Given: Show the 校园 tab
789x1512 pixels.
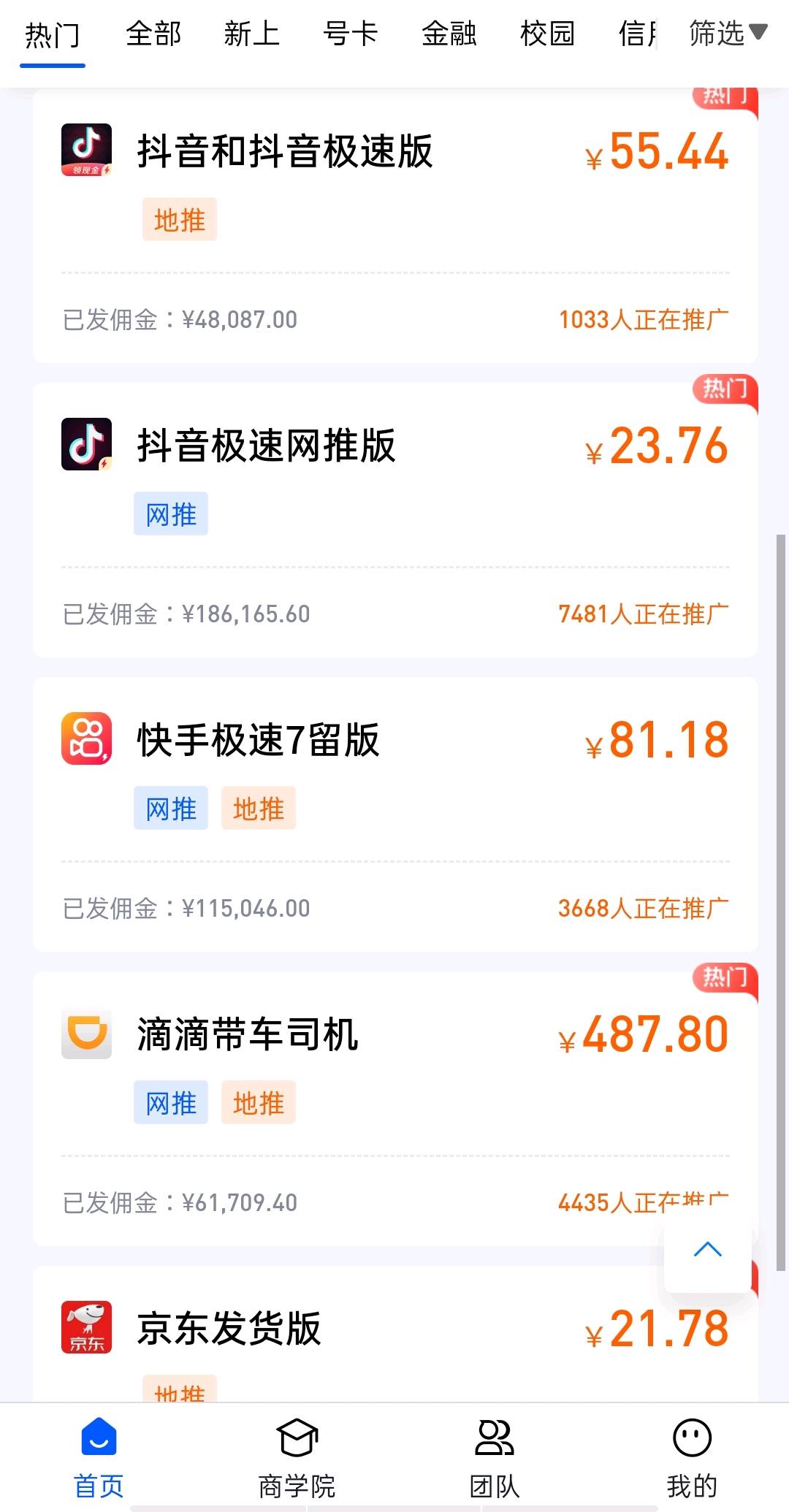Looking at the screenshot, I should click(548, 34).
